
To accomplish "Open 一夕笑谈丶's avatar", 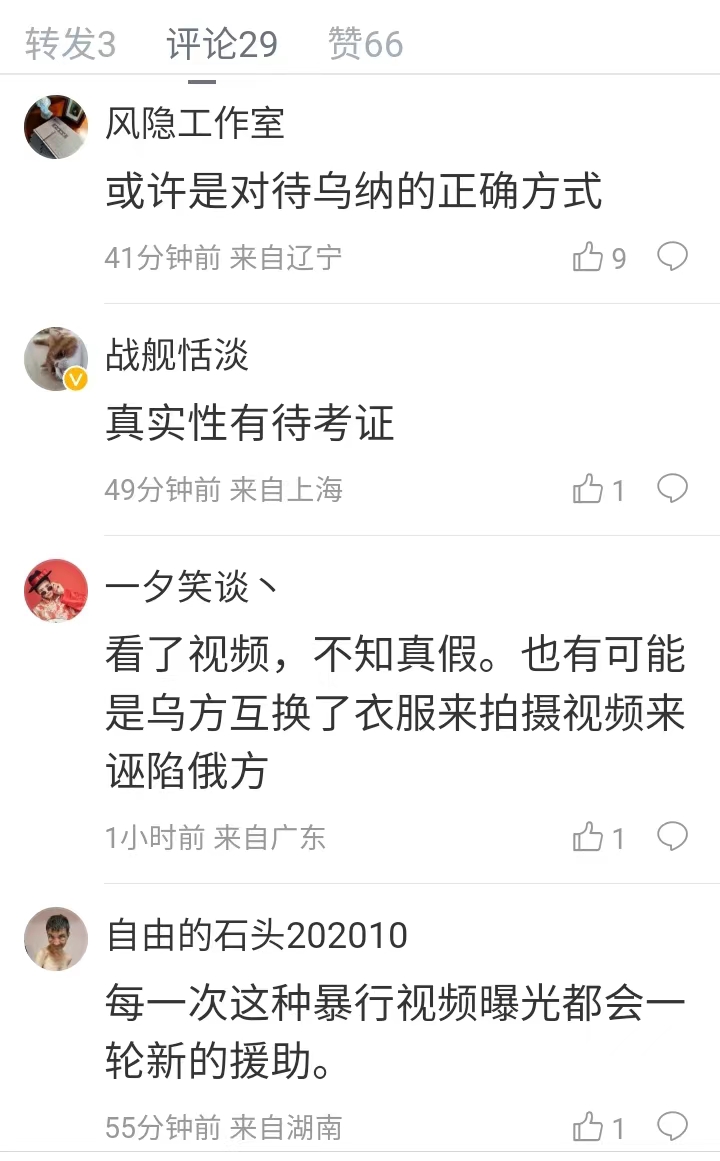I will point(56,590).
